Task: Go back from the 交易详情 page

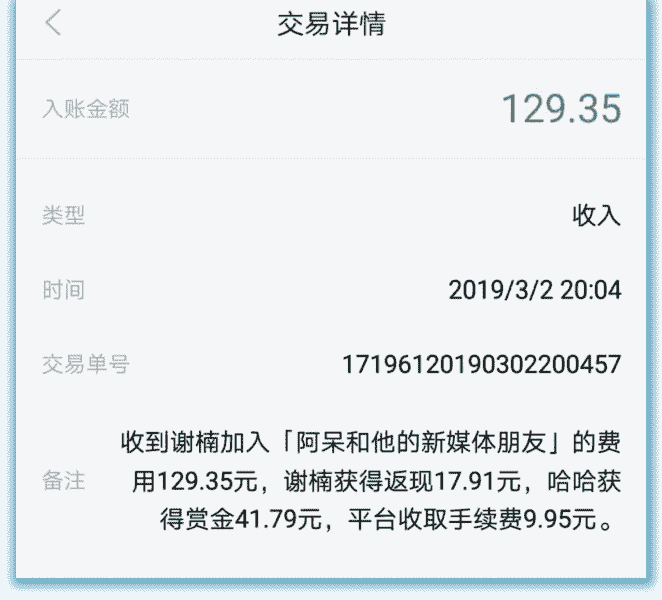Action: [54, 23]
